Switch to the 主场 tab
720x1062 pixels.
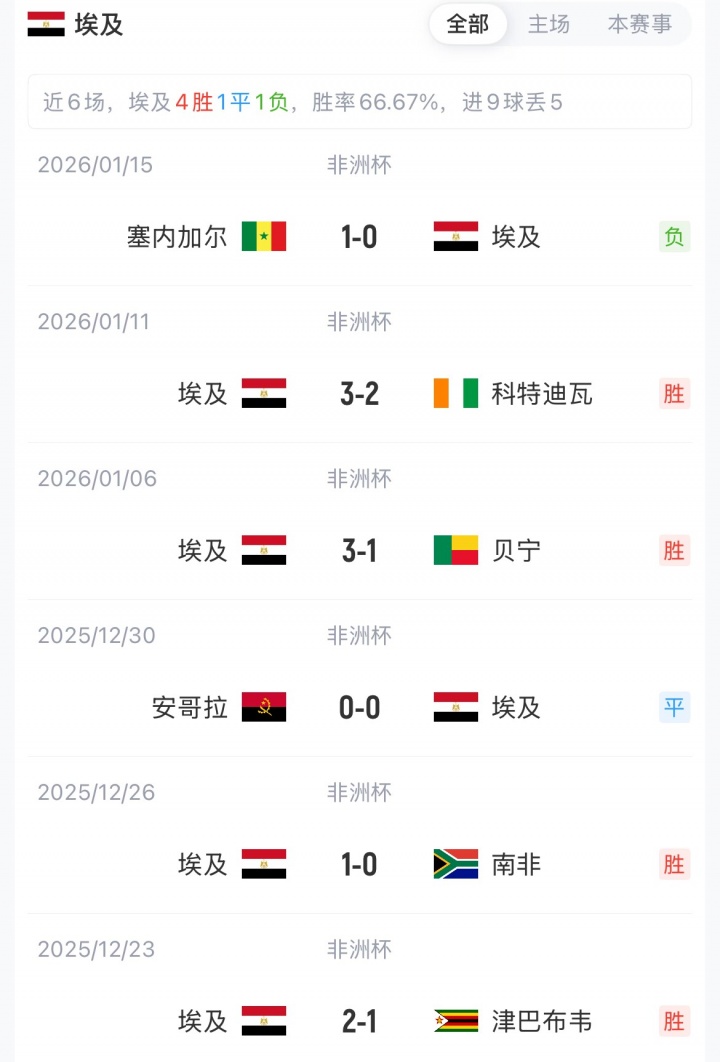(549, 24)
